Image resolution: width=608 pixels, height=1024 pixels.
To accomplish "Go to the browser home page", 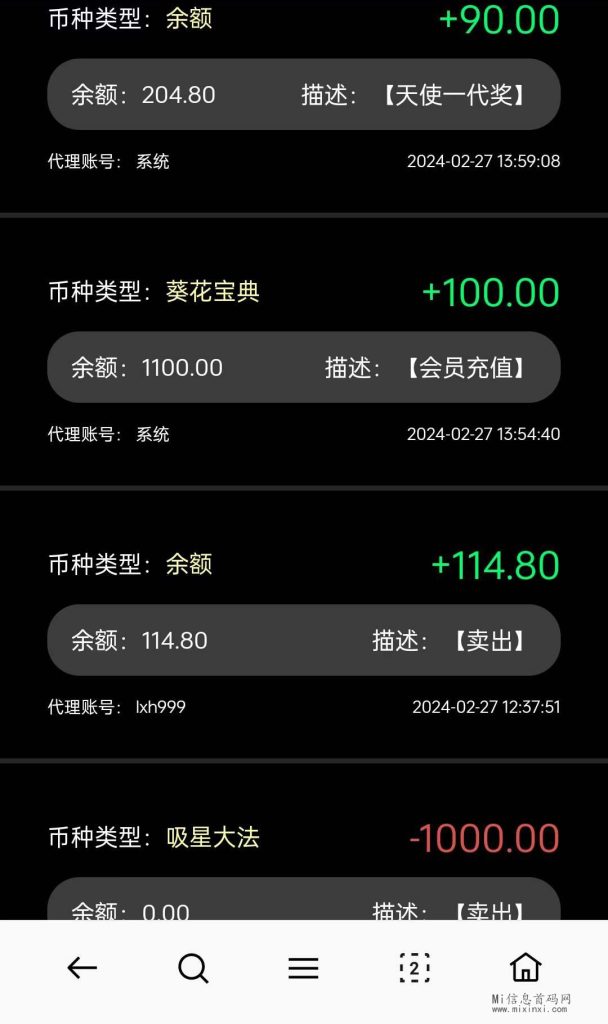I will point(525,967).
